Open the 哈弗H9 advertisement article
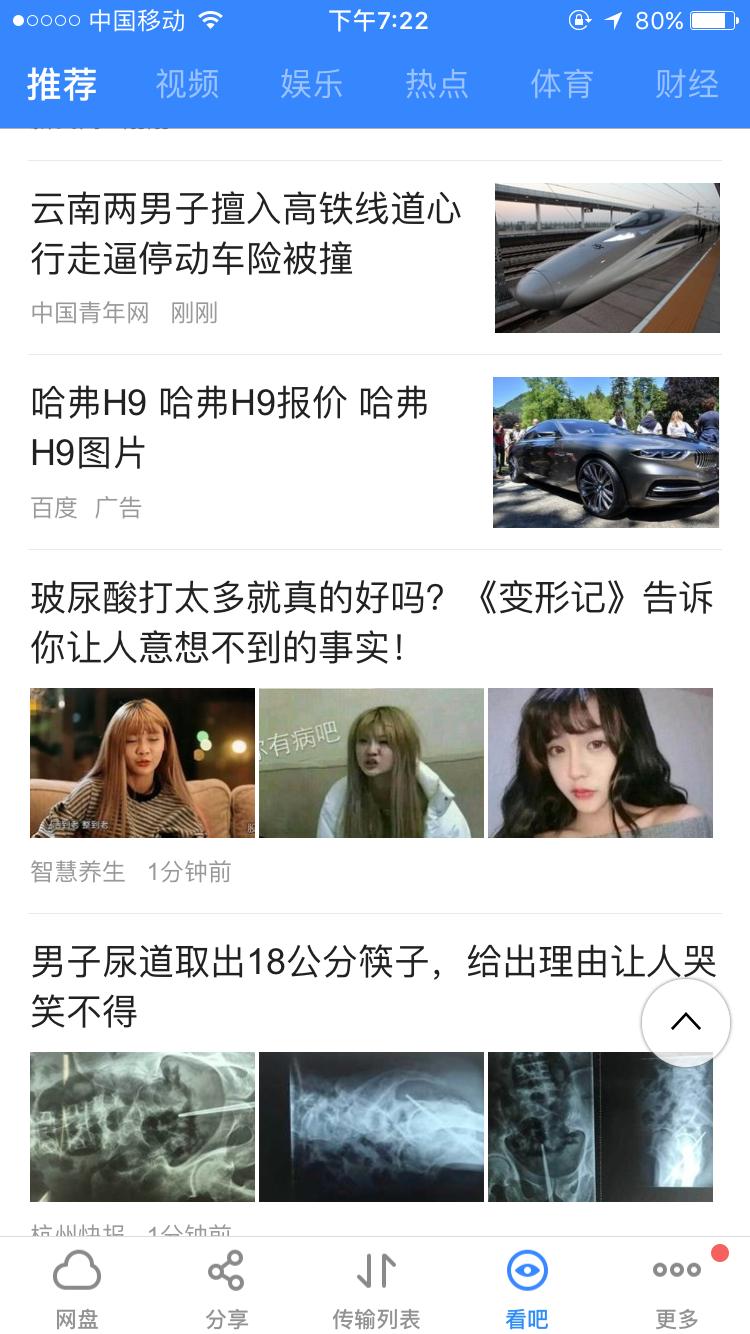Image resolution: width=750 pixels, height=1334 pixels. [x=228, y=426]
